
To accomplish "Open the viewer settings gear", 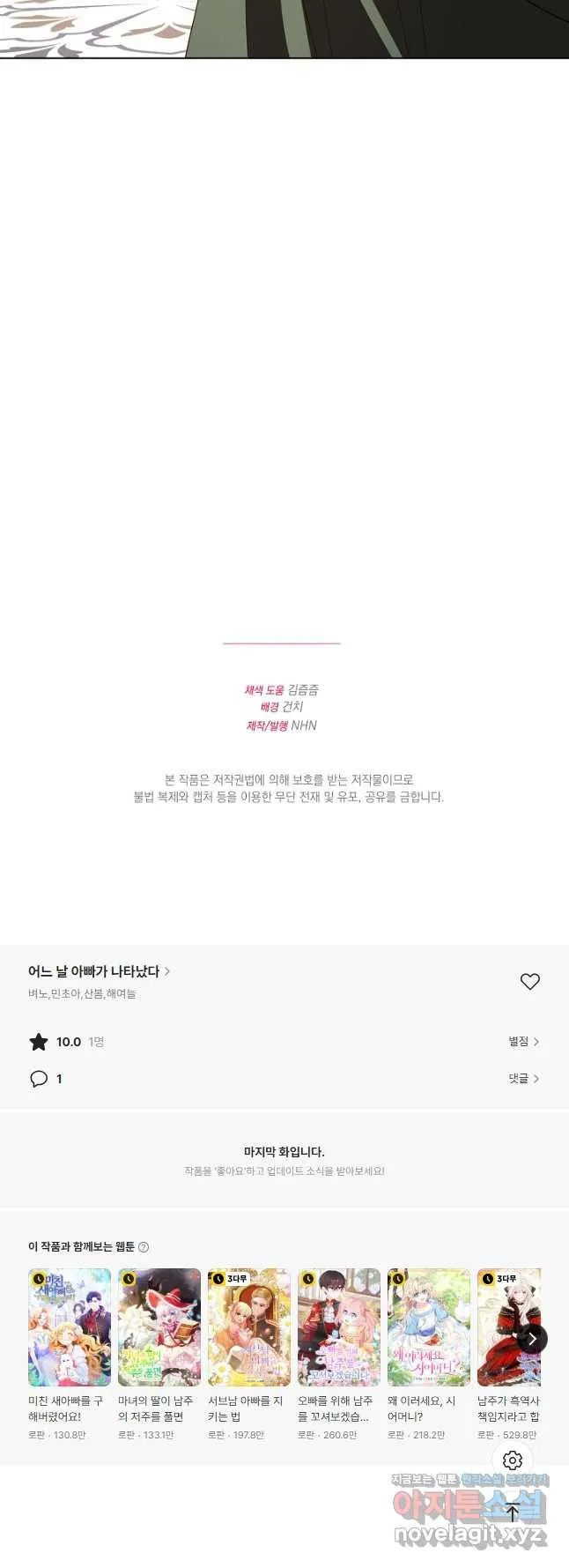I will [513, 1460].
